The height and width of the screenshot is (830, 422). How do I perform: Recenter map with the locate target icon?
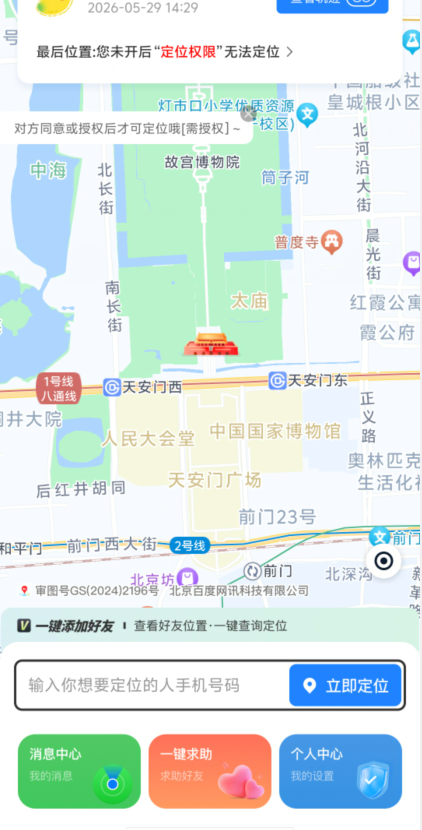point(384,561)
